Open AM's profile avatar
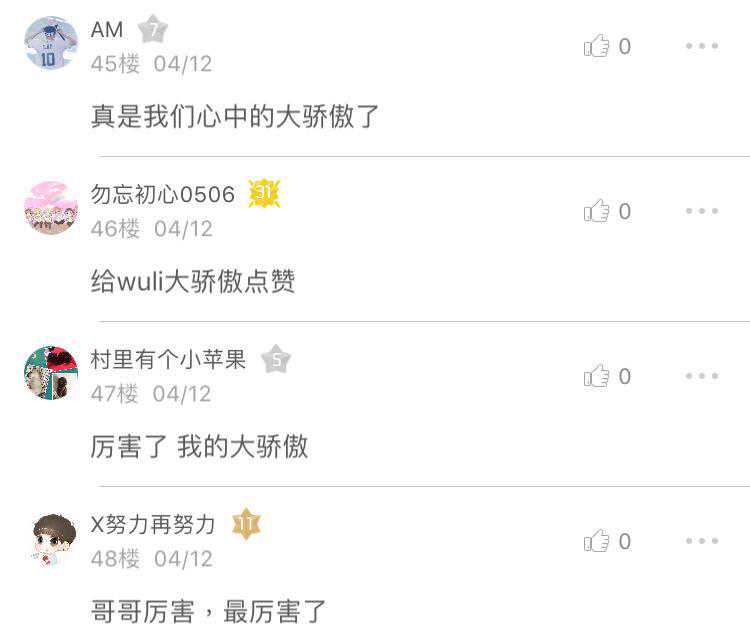Image resolution: width=750 pixels, height=644 pixels. click(x=51, y=43)
